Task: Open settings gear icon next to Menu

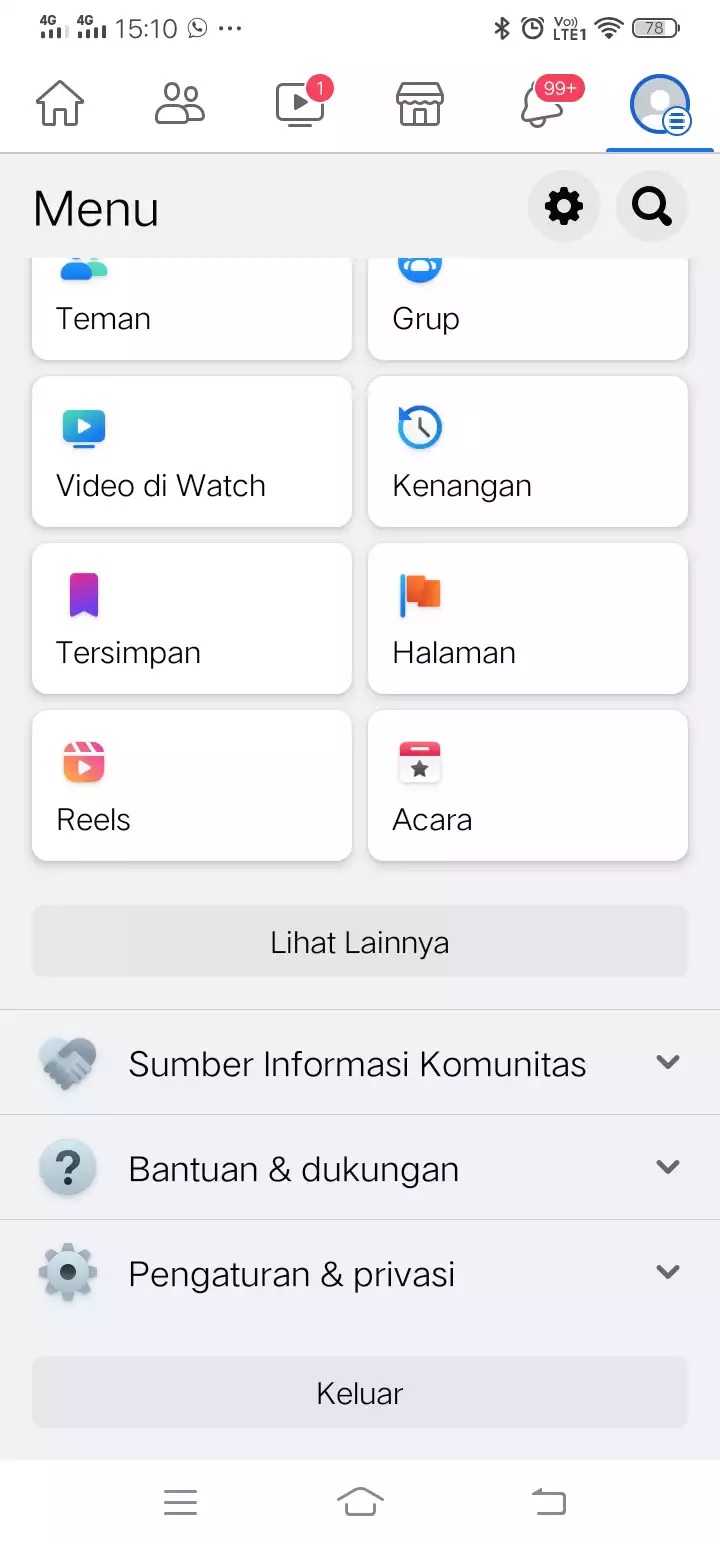Action: click(563, 207)
